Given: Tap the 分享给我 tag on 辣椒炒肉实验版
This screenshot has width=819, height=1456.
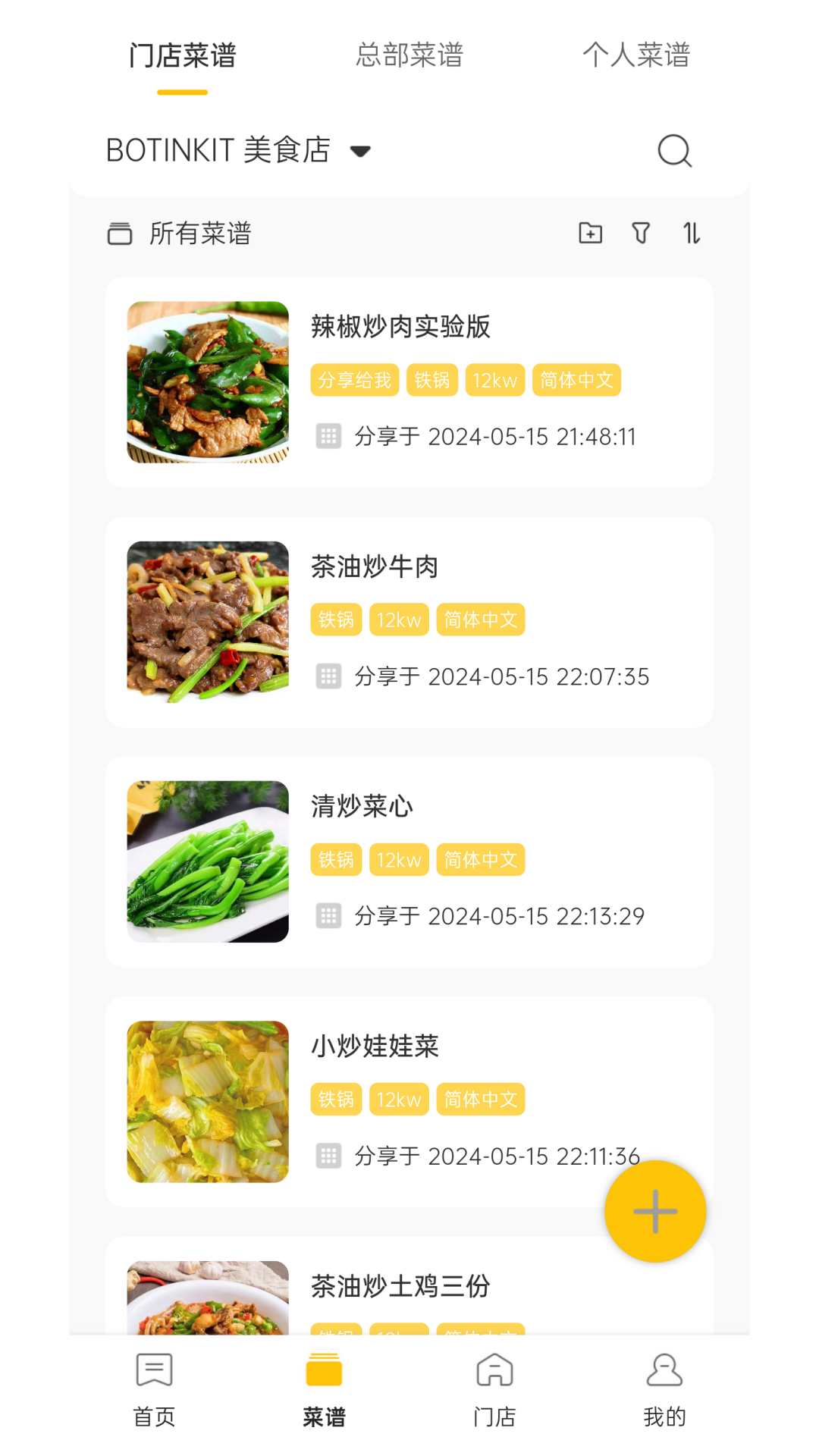Looking at the screenshot, I should tap(354, 380).
